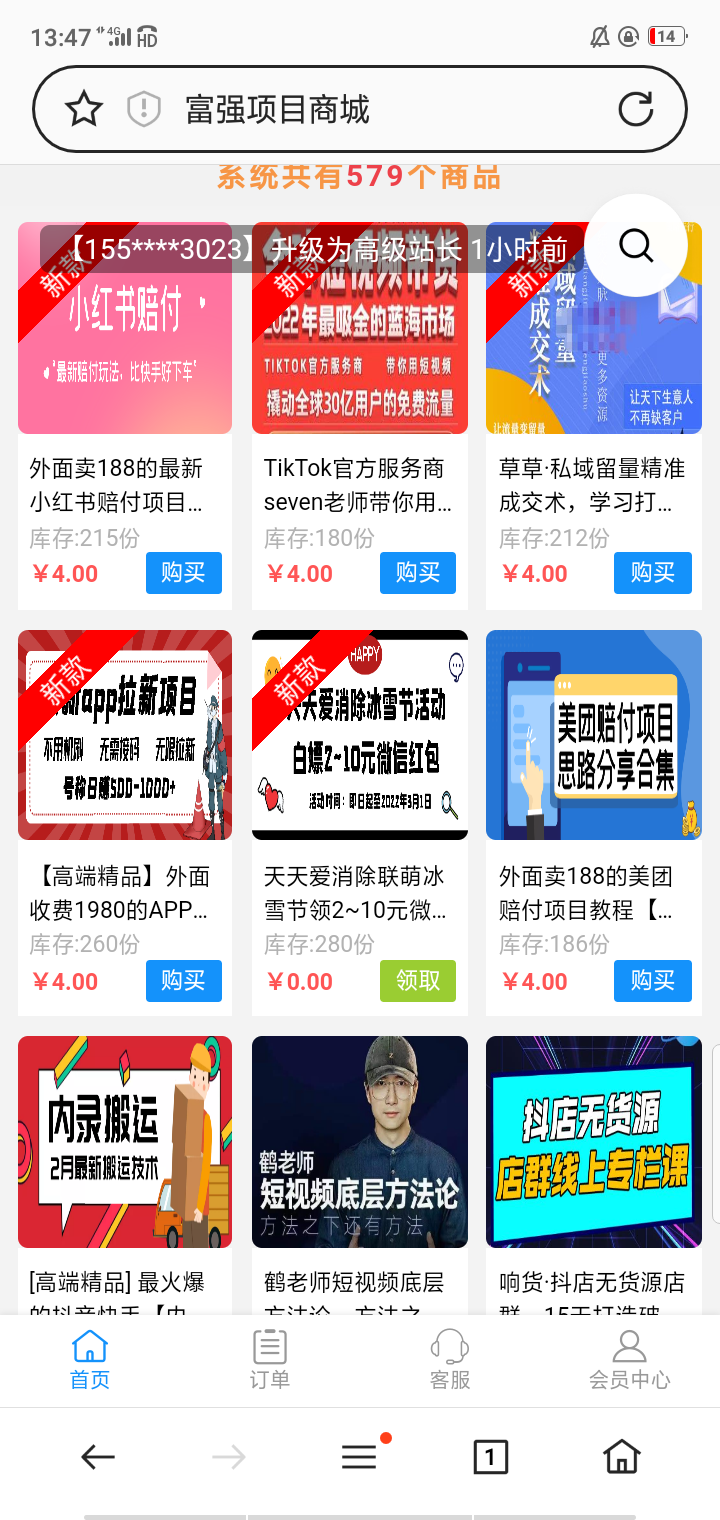Open the 鹤老师短视频底层方法论 card
This screenshot has width=720, height=1520.
360,1142
